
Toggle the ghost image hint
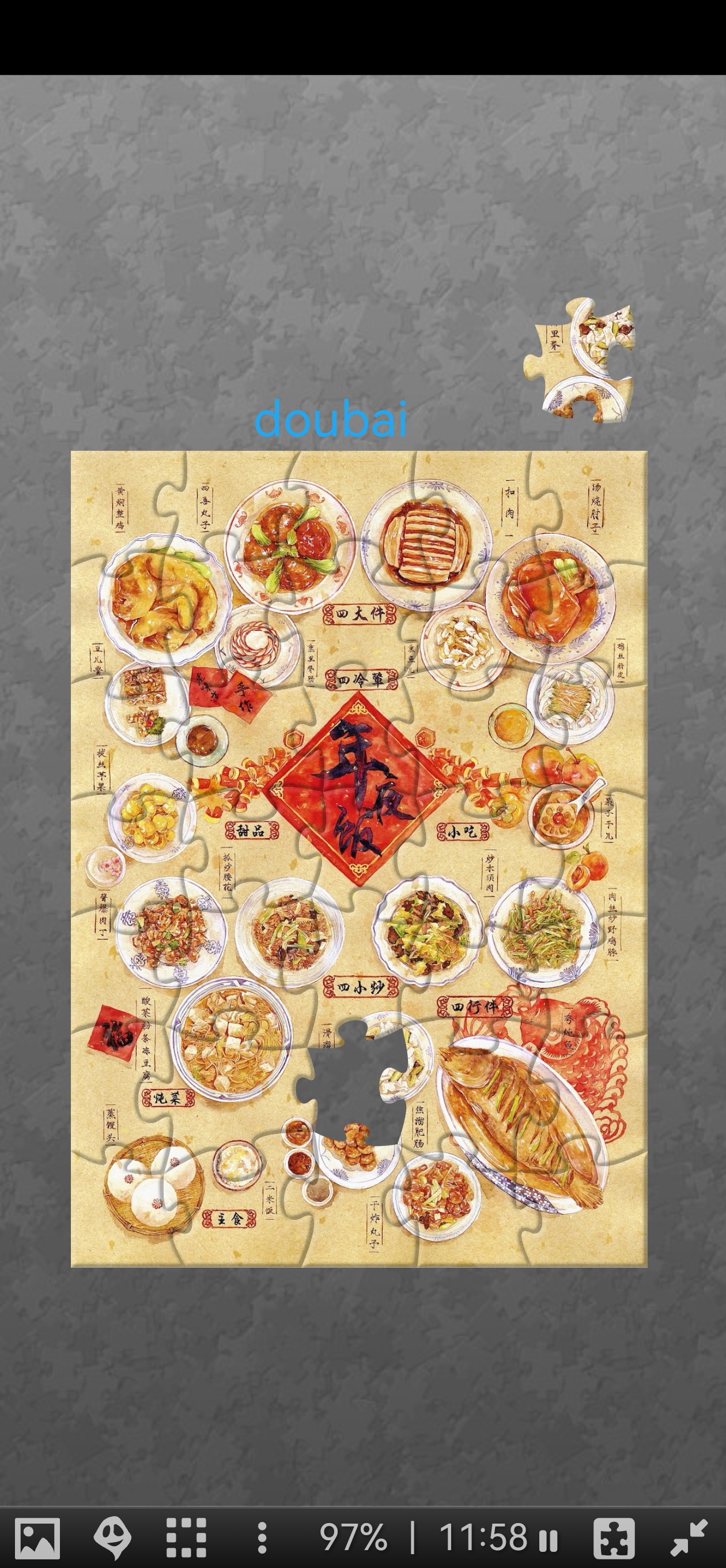click(112, 1537)
